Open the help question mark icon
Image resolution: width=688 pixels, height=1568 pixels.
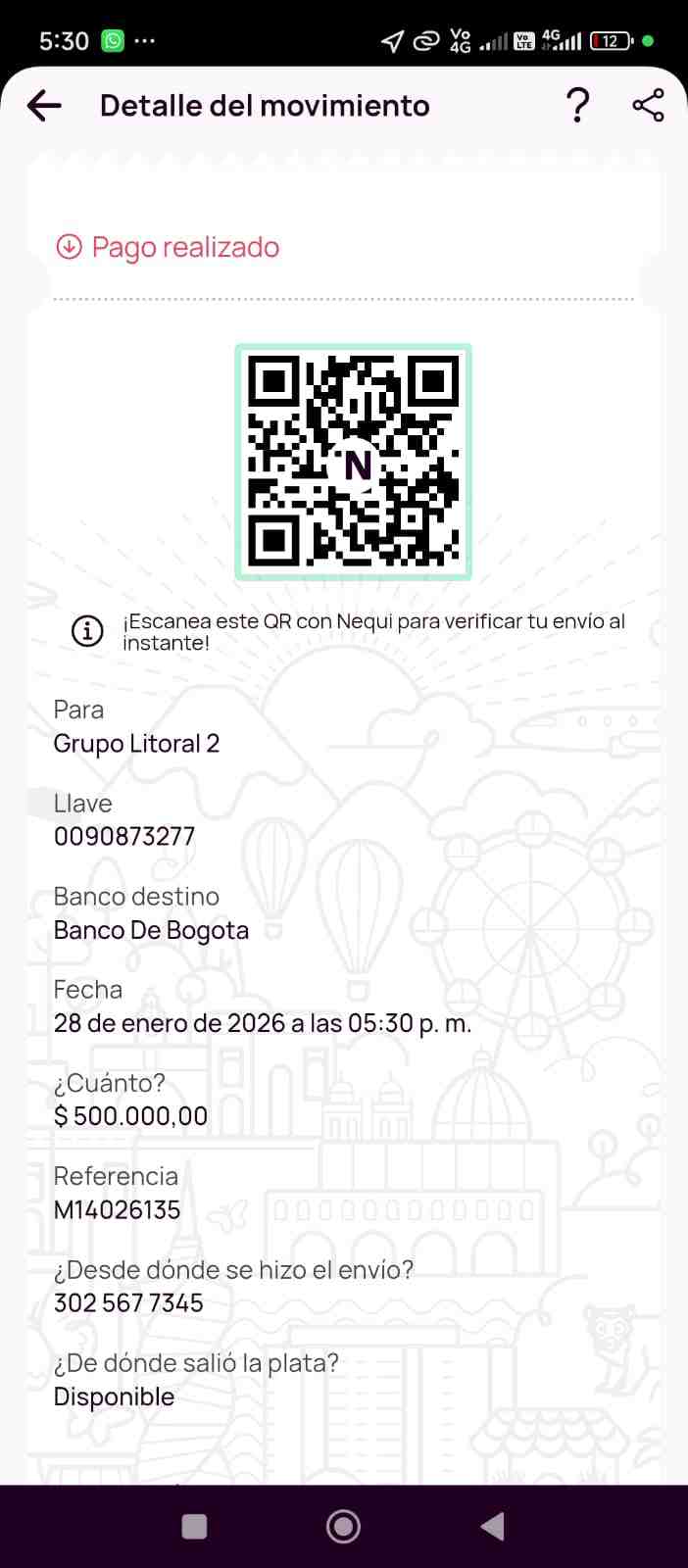(x=578, y=105)
